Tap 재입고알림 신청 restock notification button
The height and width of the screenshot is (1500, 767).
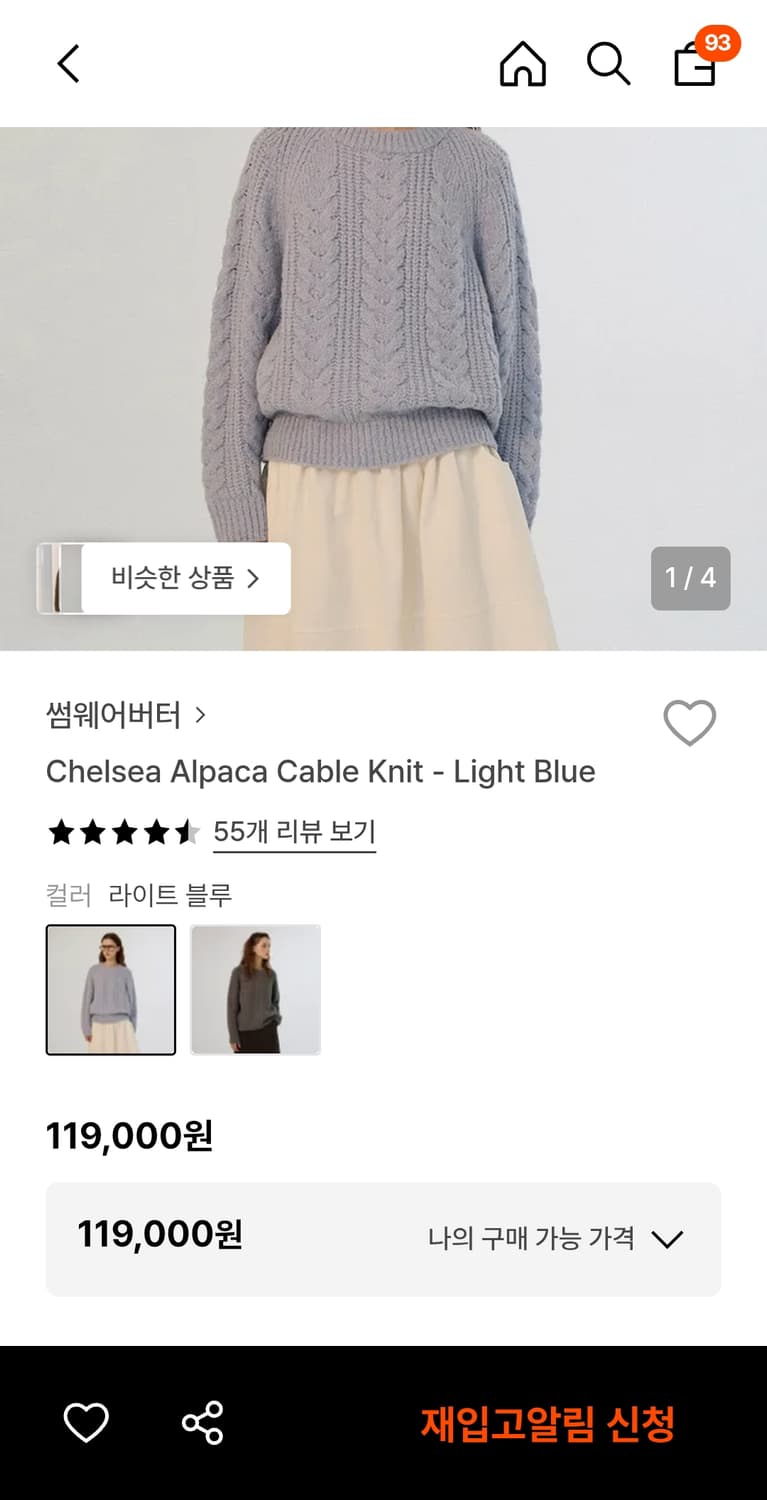click(x=546, y=1426)
